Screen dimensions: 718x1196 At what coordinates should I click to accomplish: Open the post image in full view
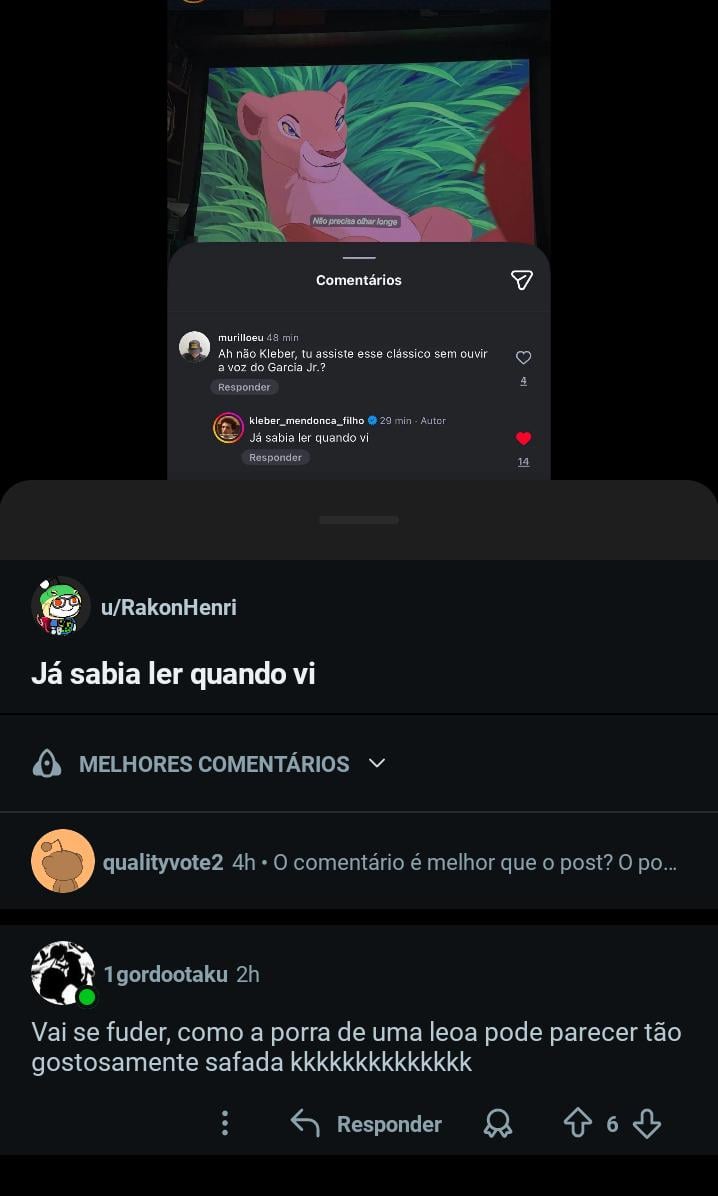[358, 240]
